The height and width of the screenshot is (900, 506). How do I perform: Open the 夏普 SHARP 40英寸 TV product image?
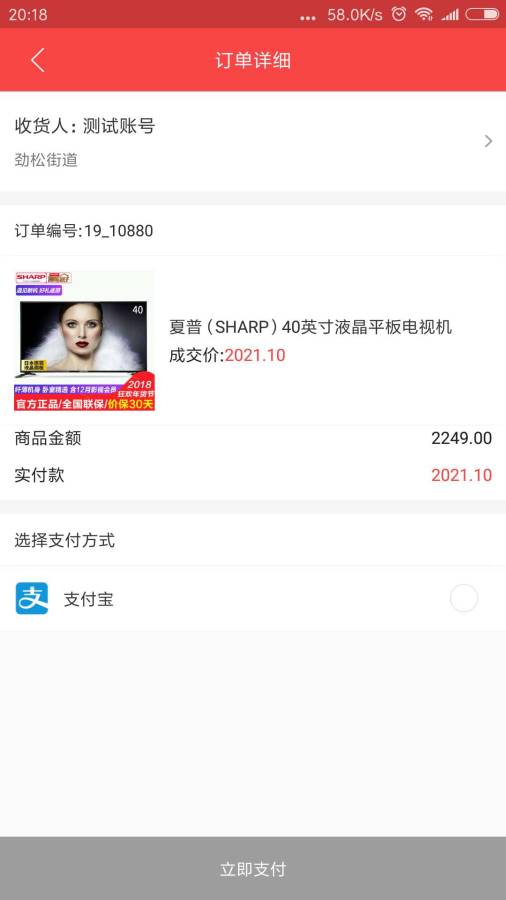click(x=84, y=340)
